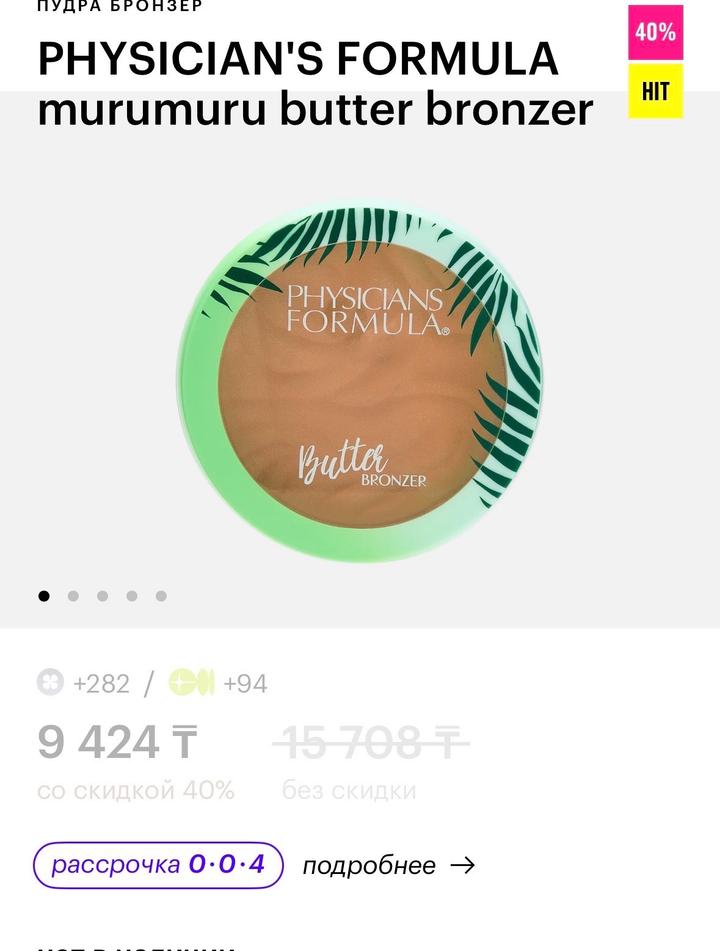The image size is (720, 951).
Task: Open the Butter Bronzer product photo
Action: [x=360, y=383]
